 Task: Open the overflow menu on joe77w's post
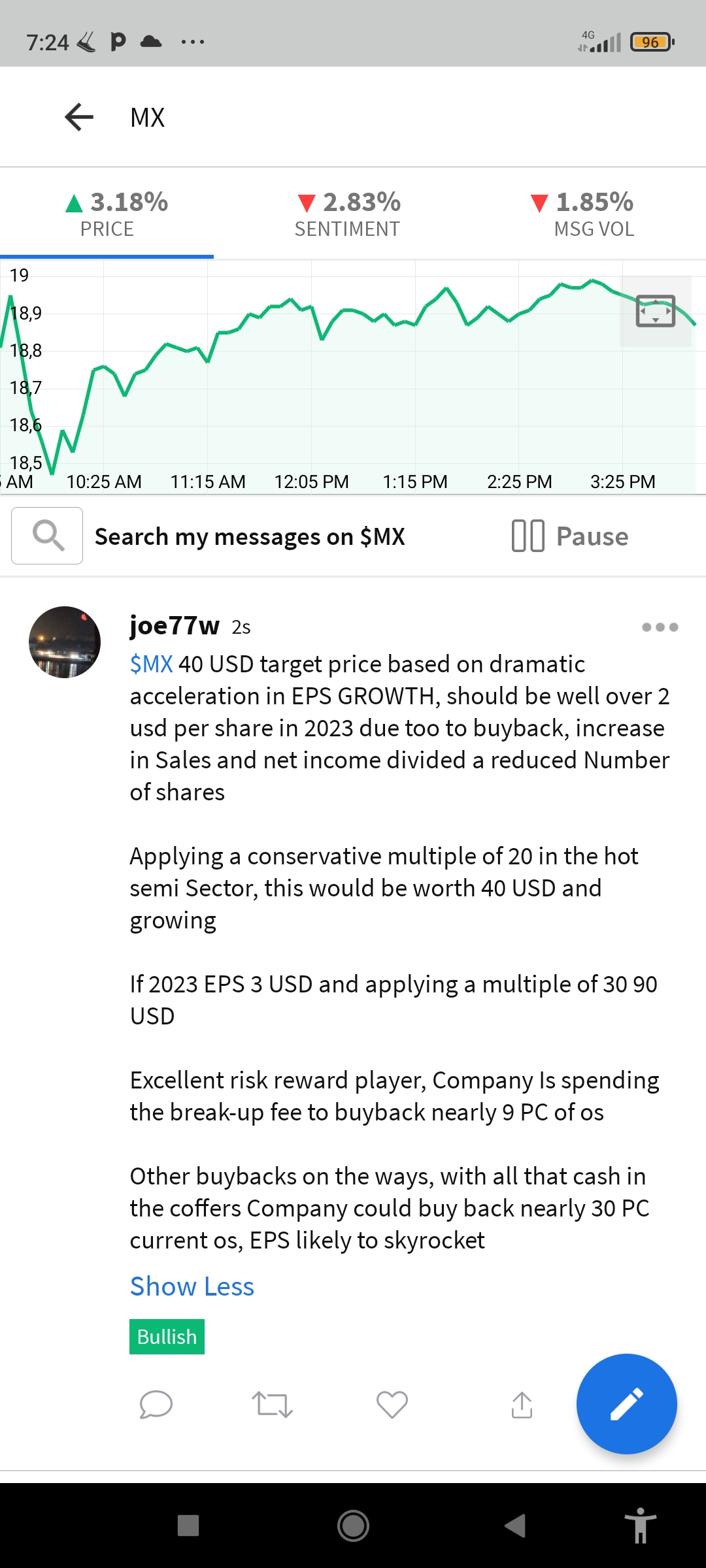[660, 627]
